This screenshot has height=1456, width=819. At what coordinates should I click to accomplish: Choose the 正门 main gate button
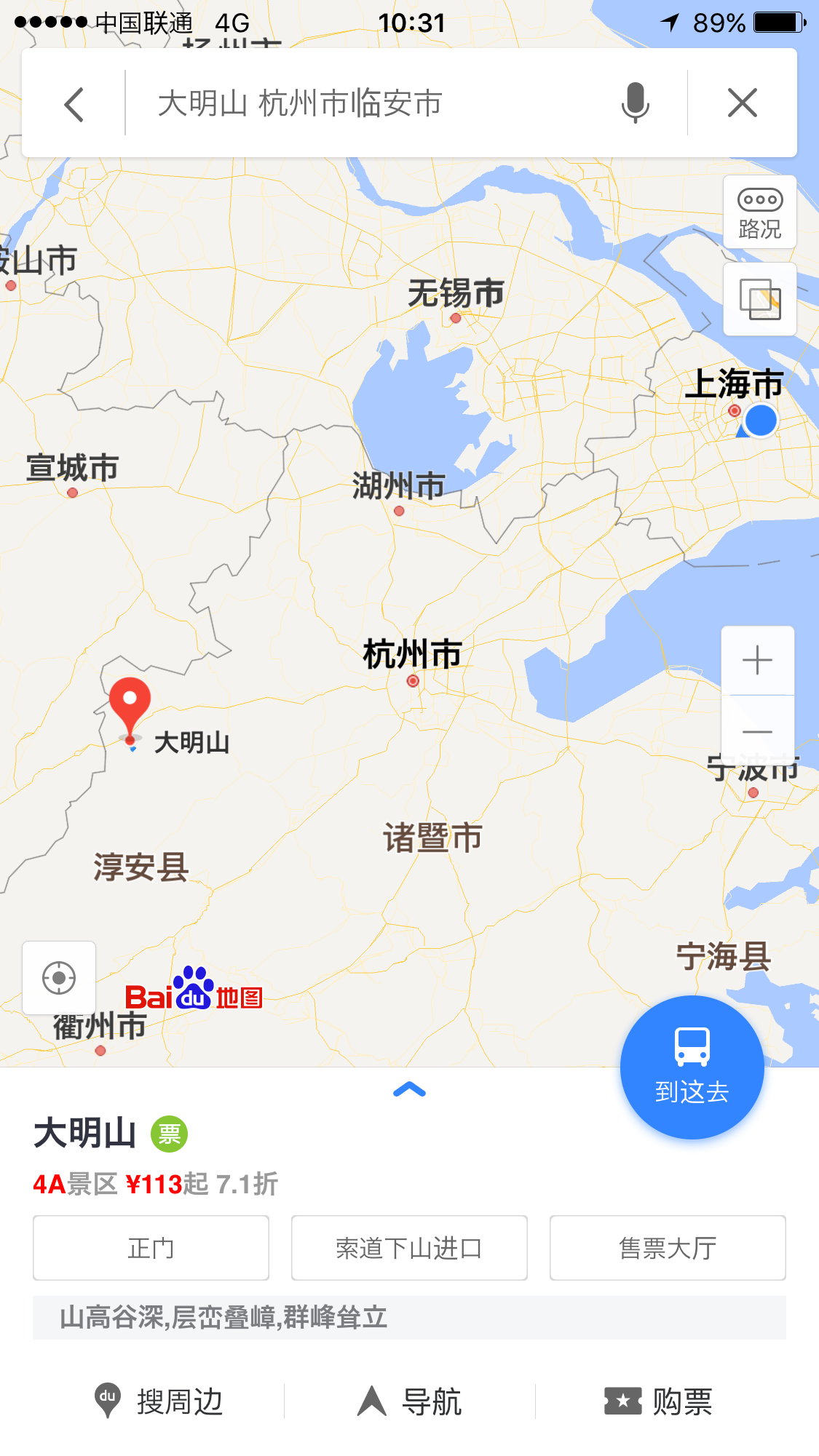coord(150,1247)
